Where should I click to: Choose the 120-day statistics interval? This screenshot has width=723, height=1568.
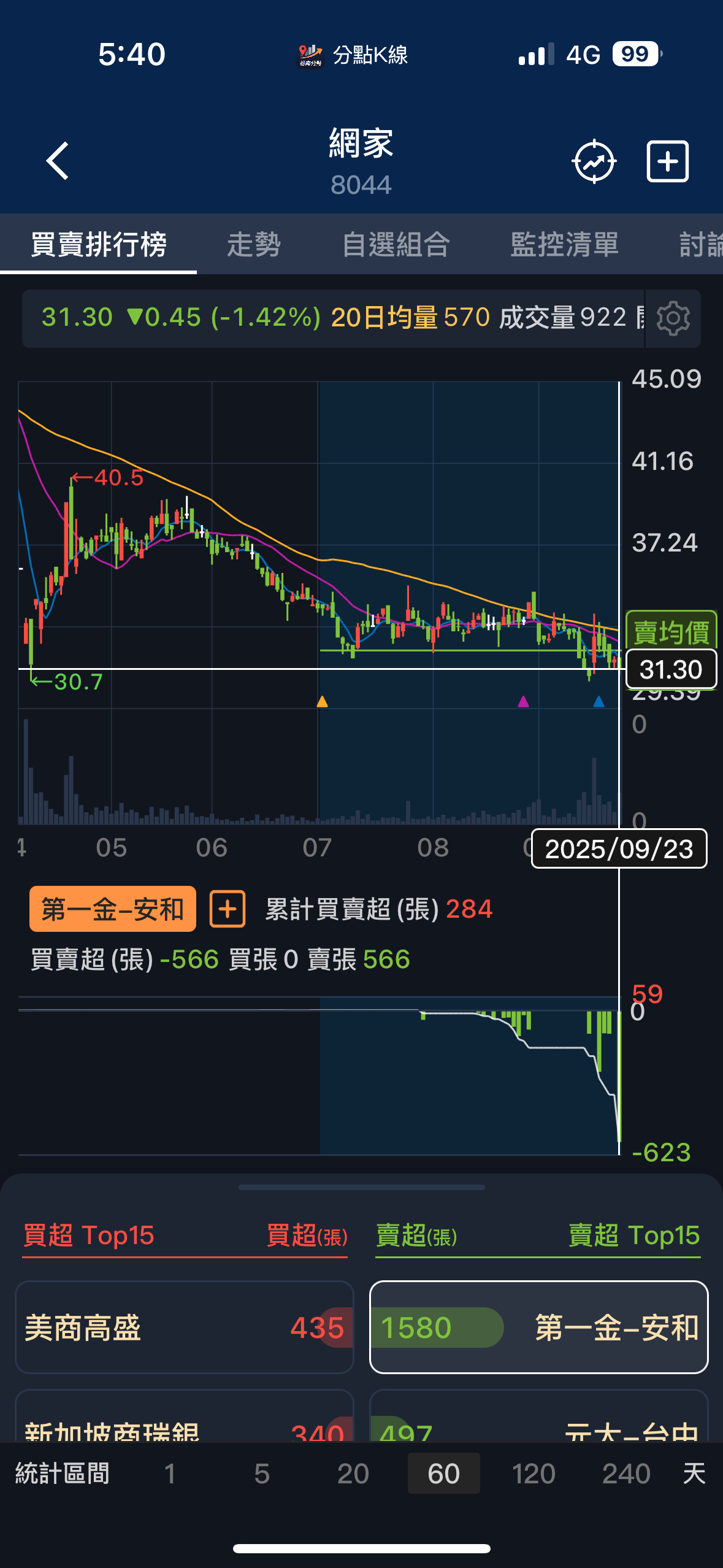click(534, 1474)
